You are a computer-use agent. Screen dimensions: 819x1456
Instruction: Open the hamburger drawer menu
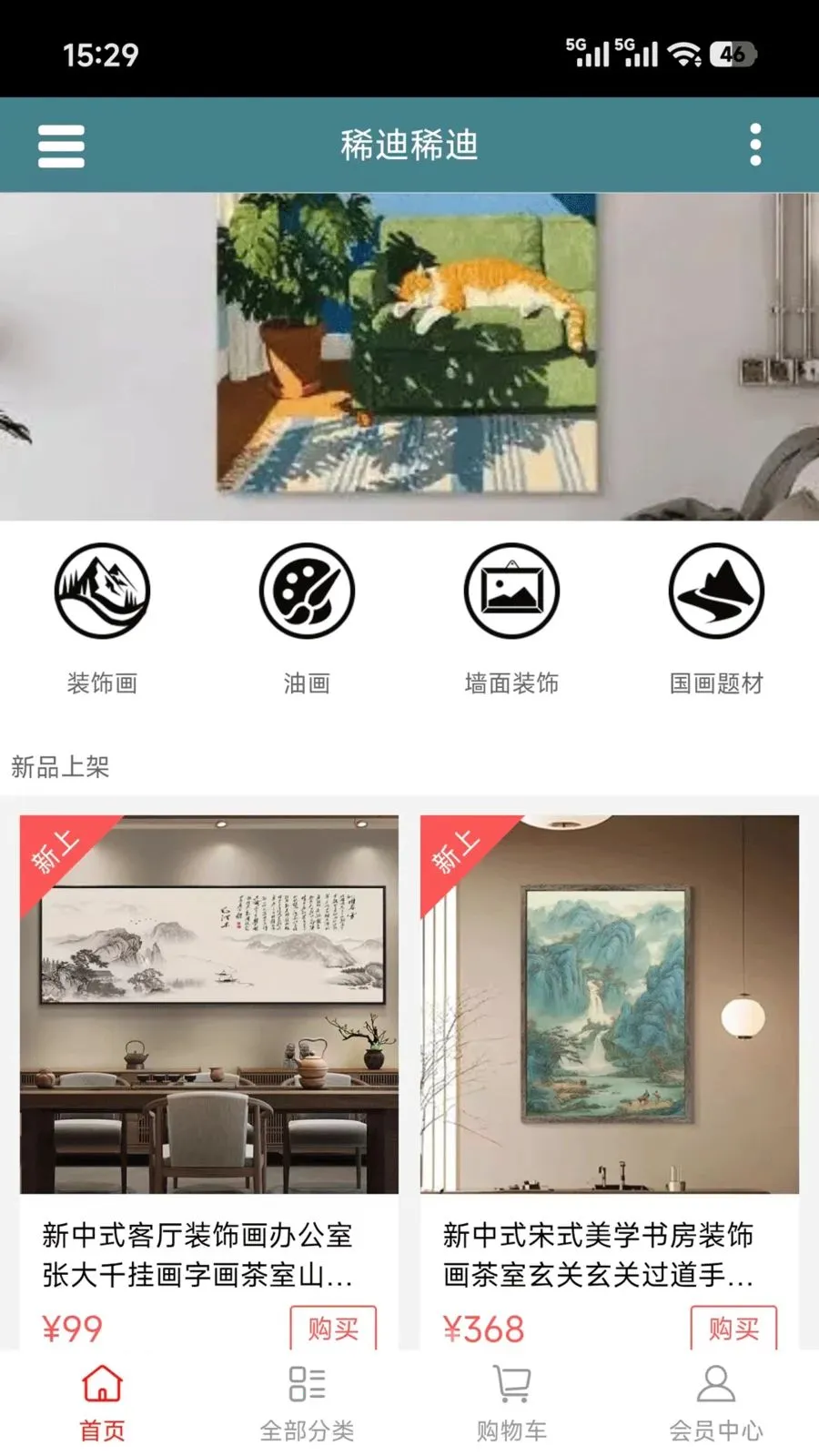tap(61, 146)
